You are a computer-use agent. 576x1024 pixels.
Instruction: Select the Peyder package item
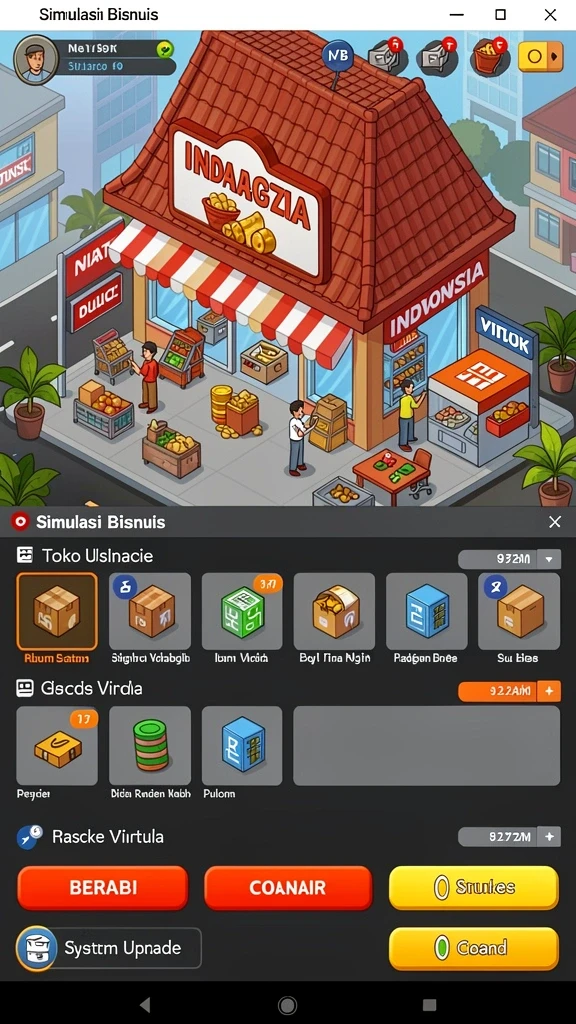tap(57, 746)
